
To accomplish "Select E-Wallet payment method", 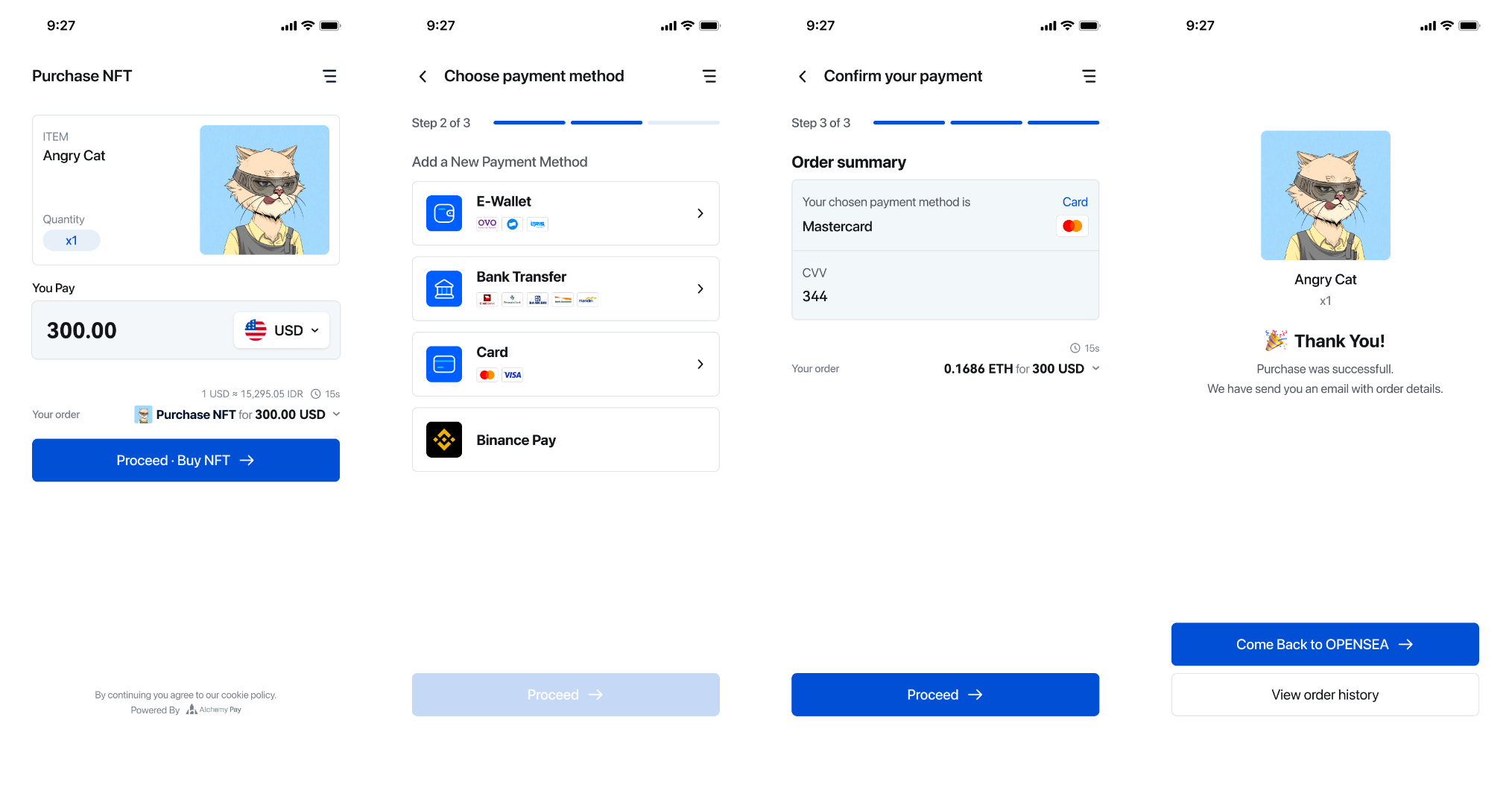I will point(565,213).
